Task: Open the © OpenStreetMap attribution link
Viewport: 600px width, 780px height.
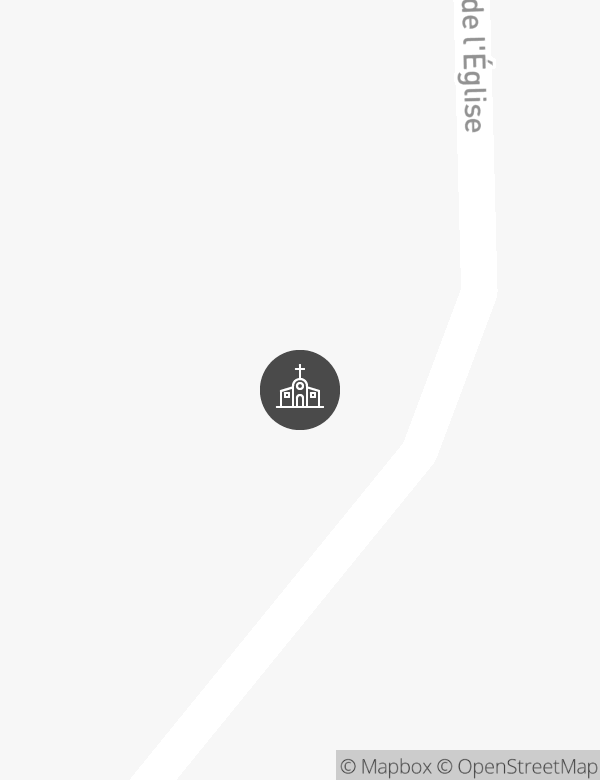Action: point(517,767)
